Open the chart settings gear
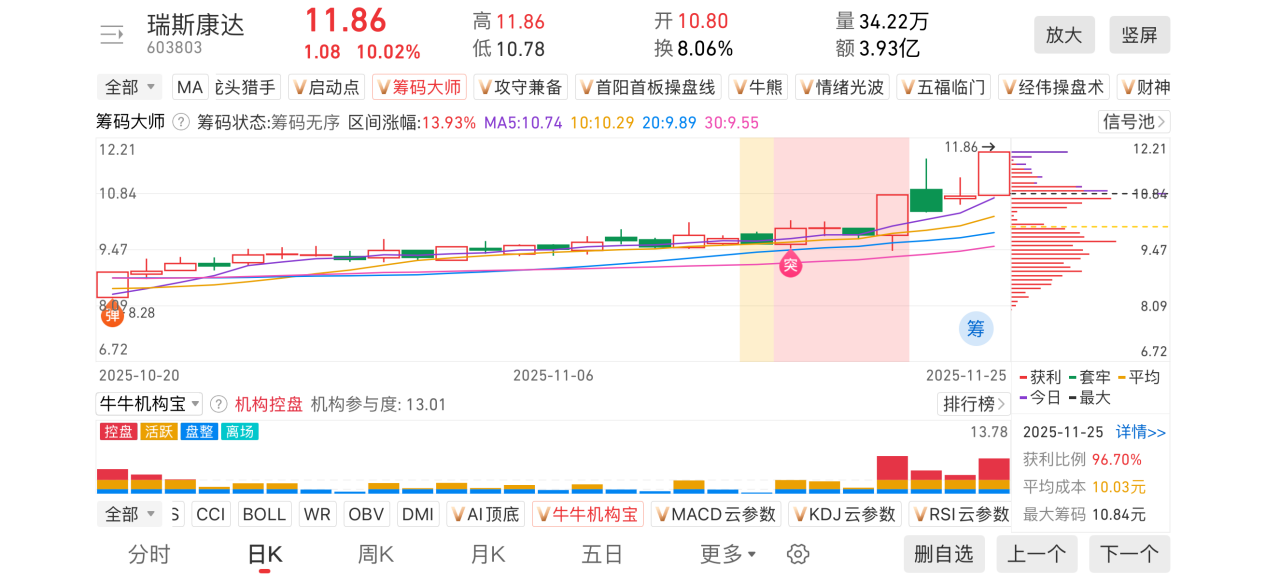 797,554
